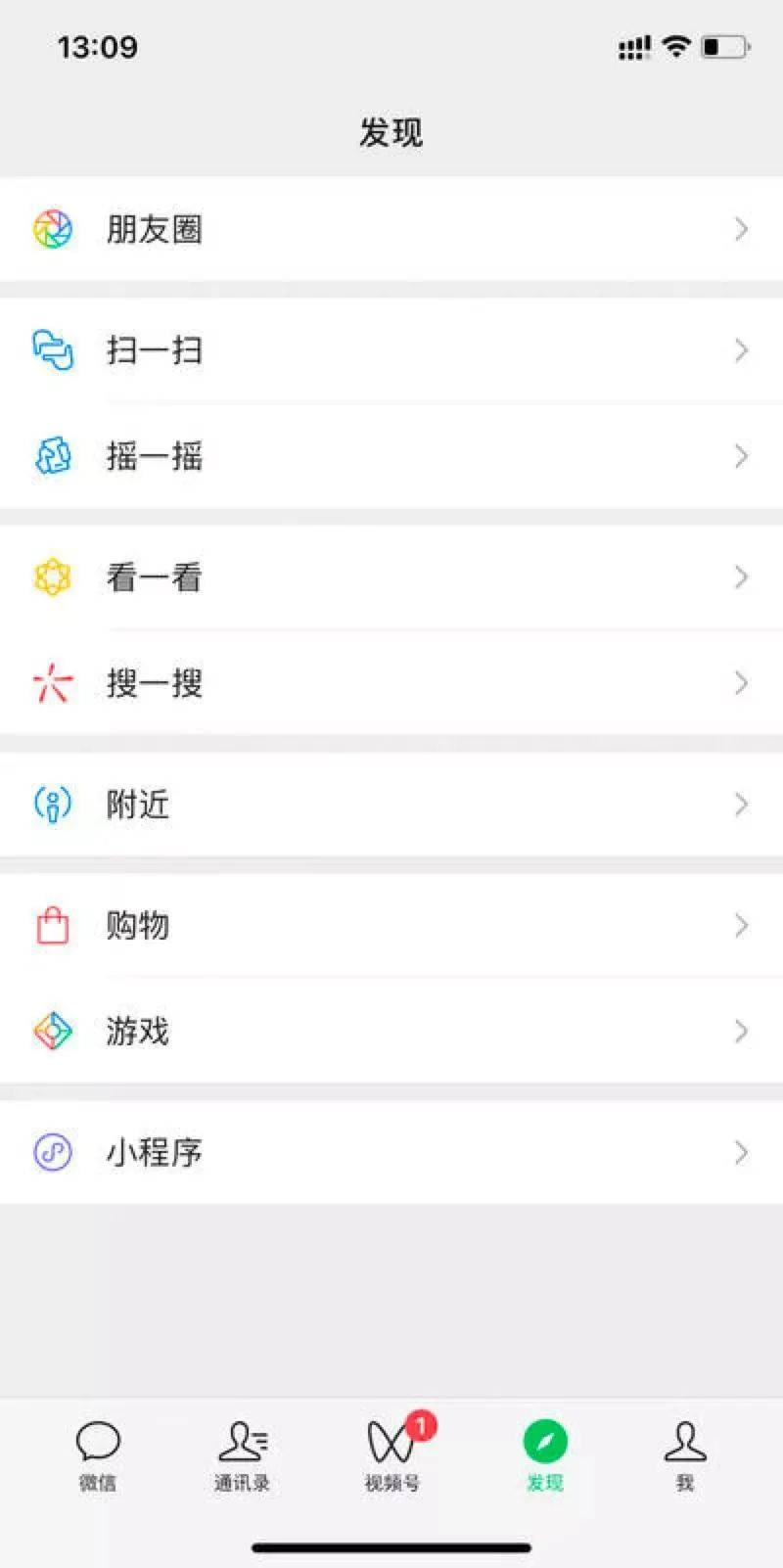This screenshot has width=783, height=1568.
Task: Open 小程序 mini programs
Action: (391, 1152)
